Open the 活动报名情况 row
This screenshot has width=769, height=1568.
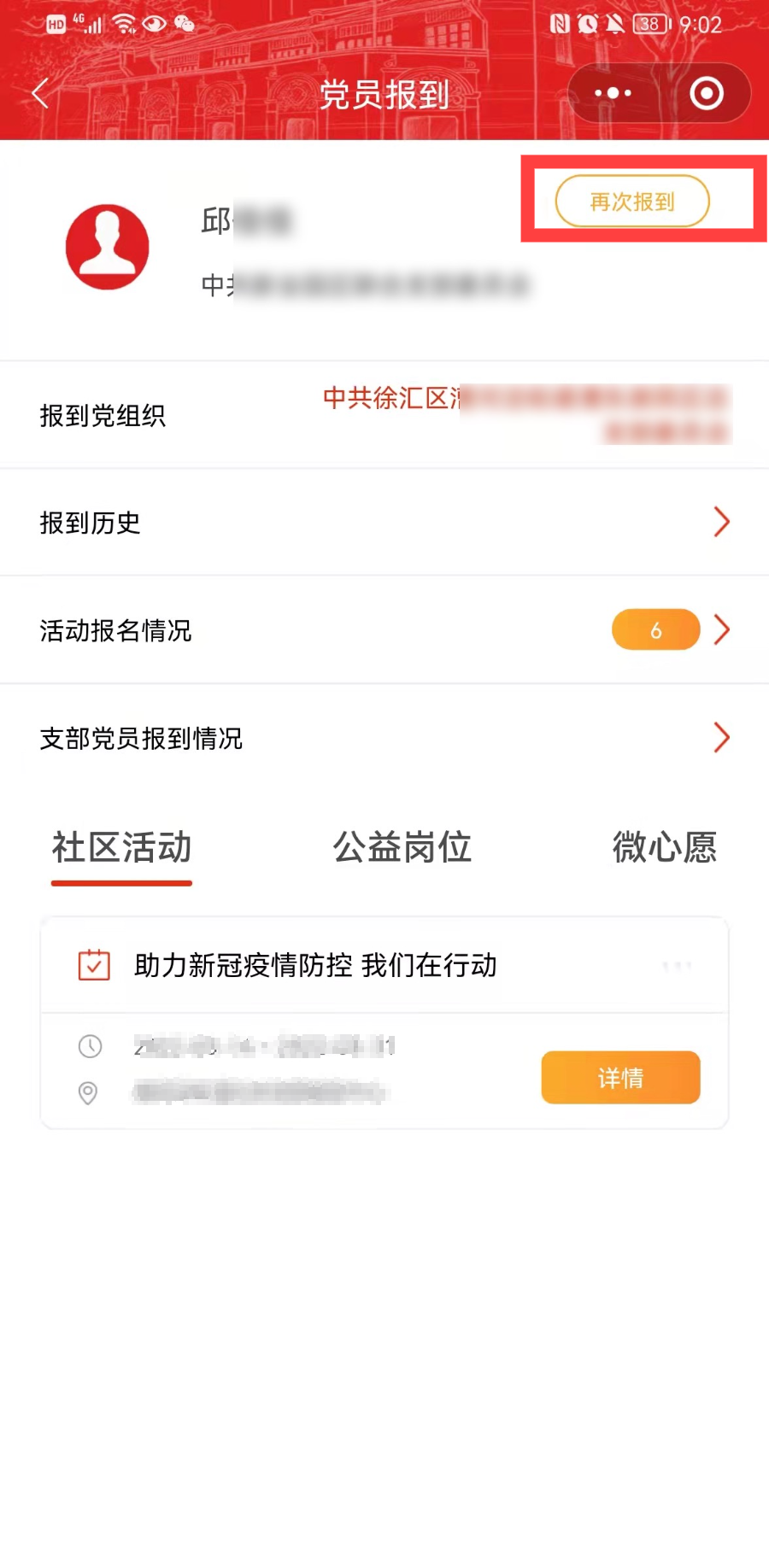(x=384, y=630)
